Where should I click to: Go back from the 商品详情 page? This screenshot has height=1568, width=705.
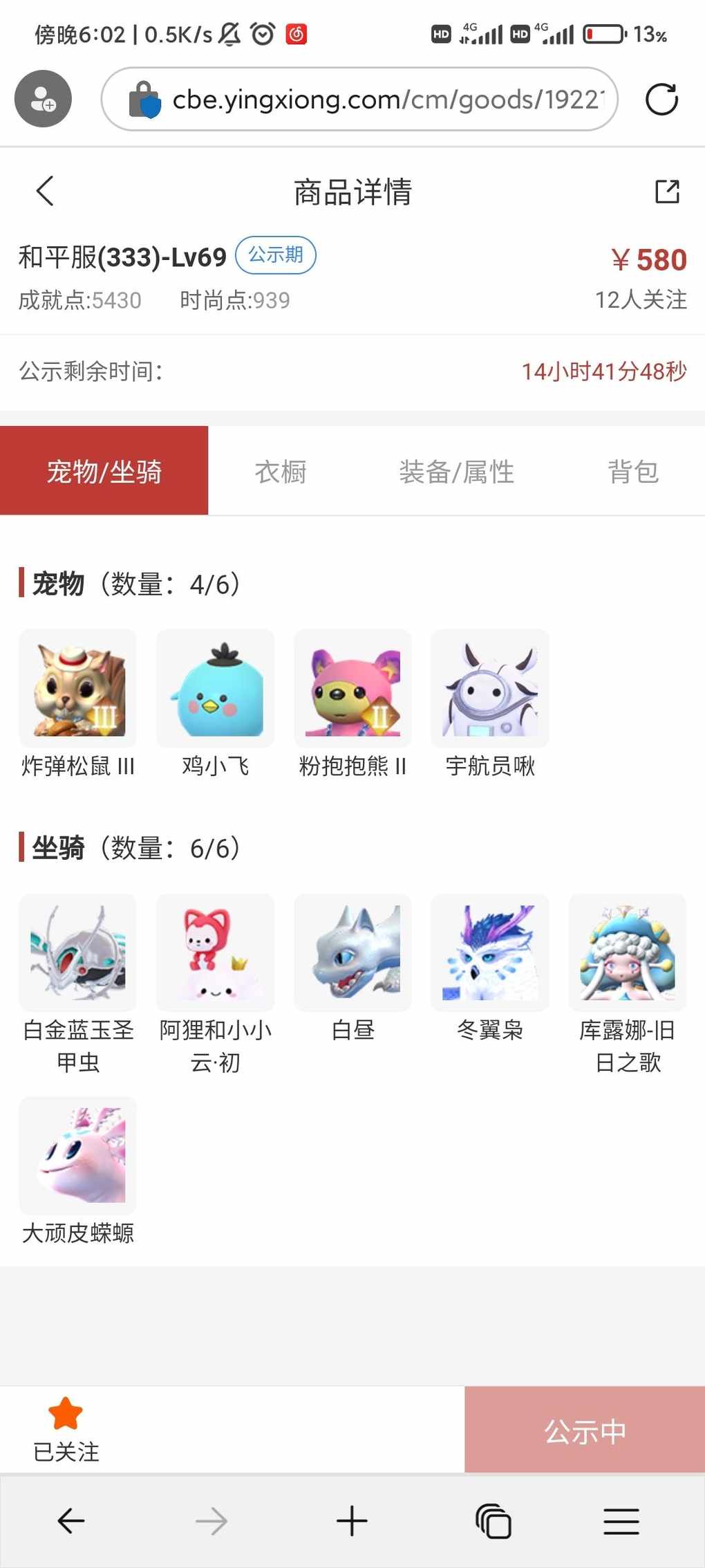[x=46, y=192]
